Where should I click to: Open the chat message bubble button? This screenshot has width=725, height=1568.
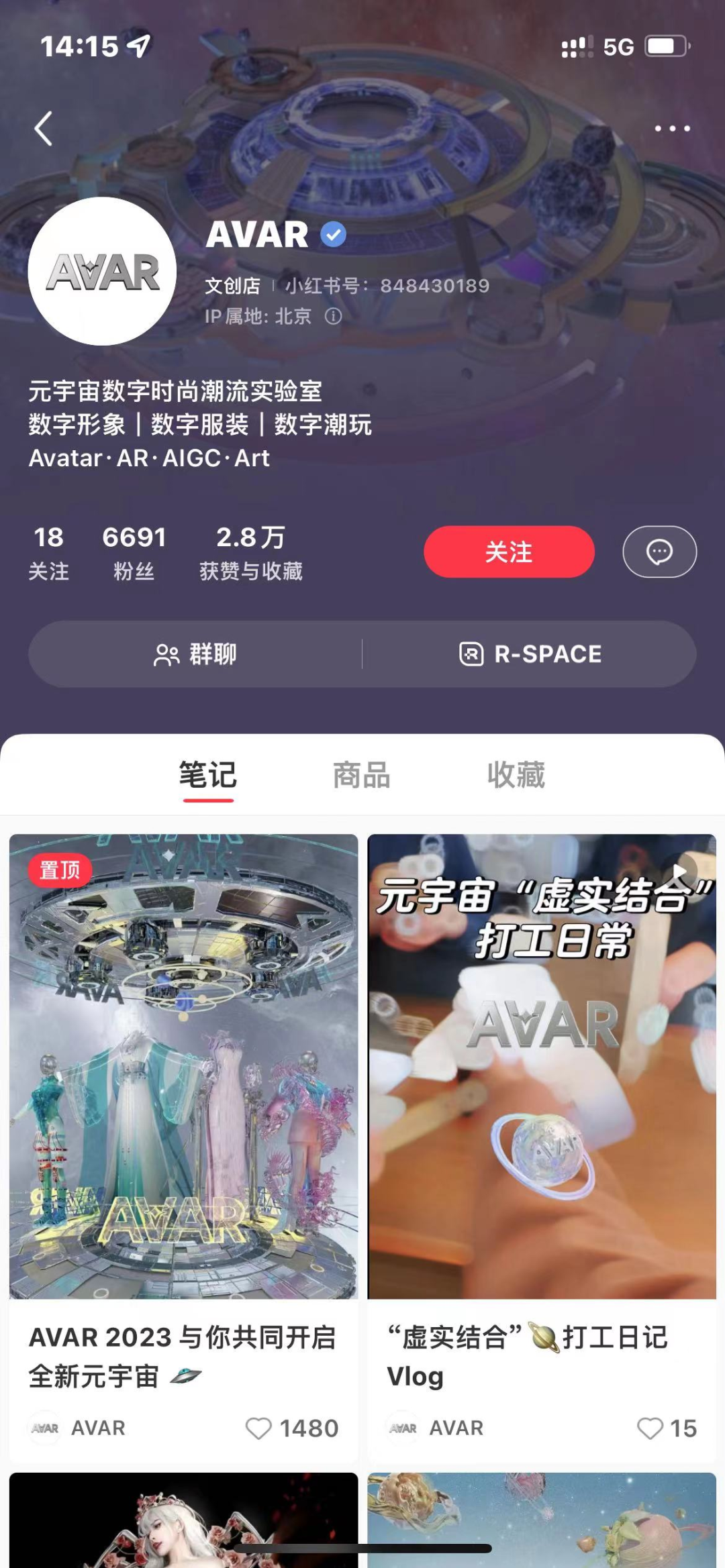659,552
